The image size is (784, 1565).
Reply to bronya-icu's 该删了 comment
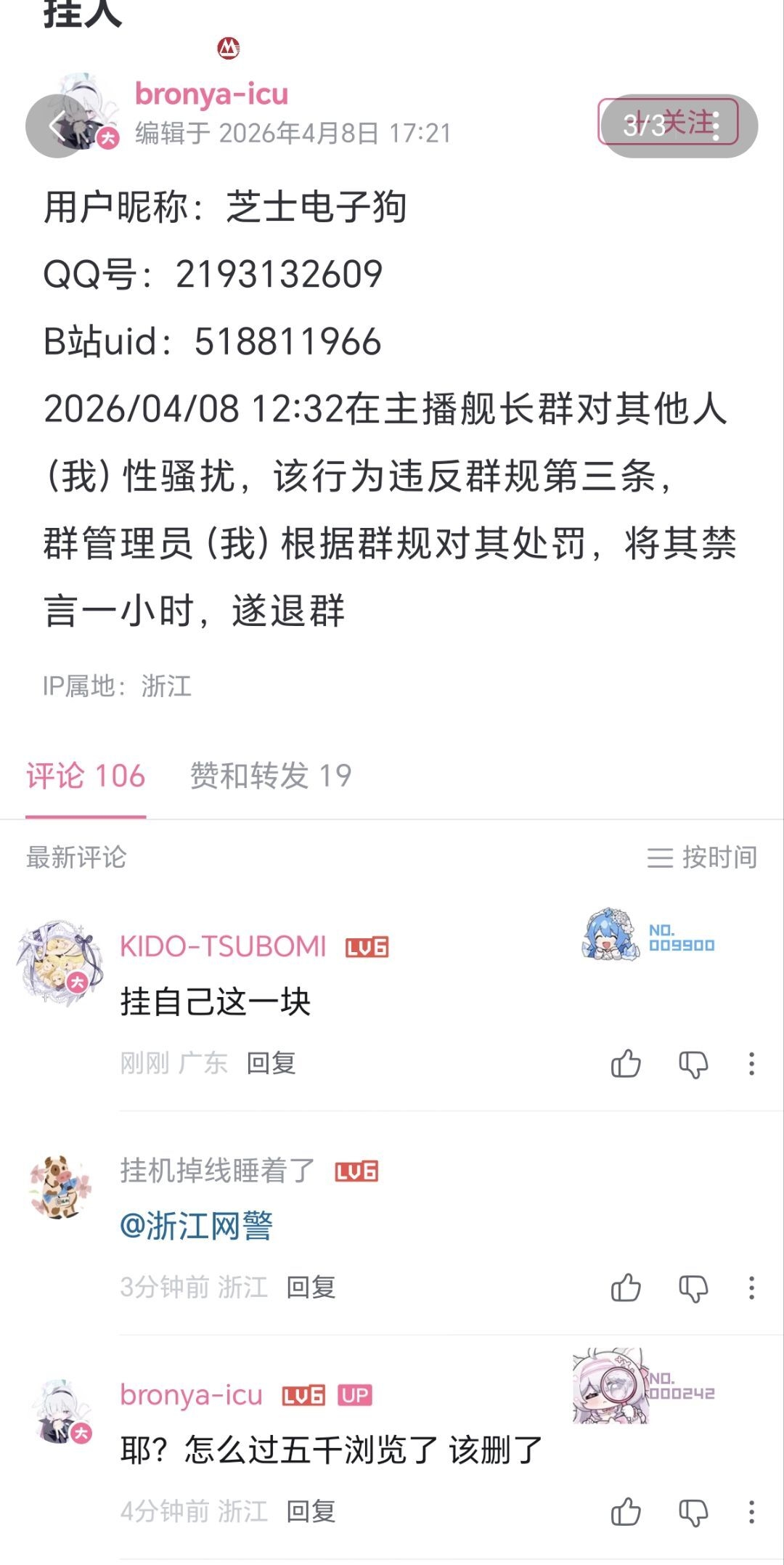click(311, 1512)
